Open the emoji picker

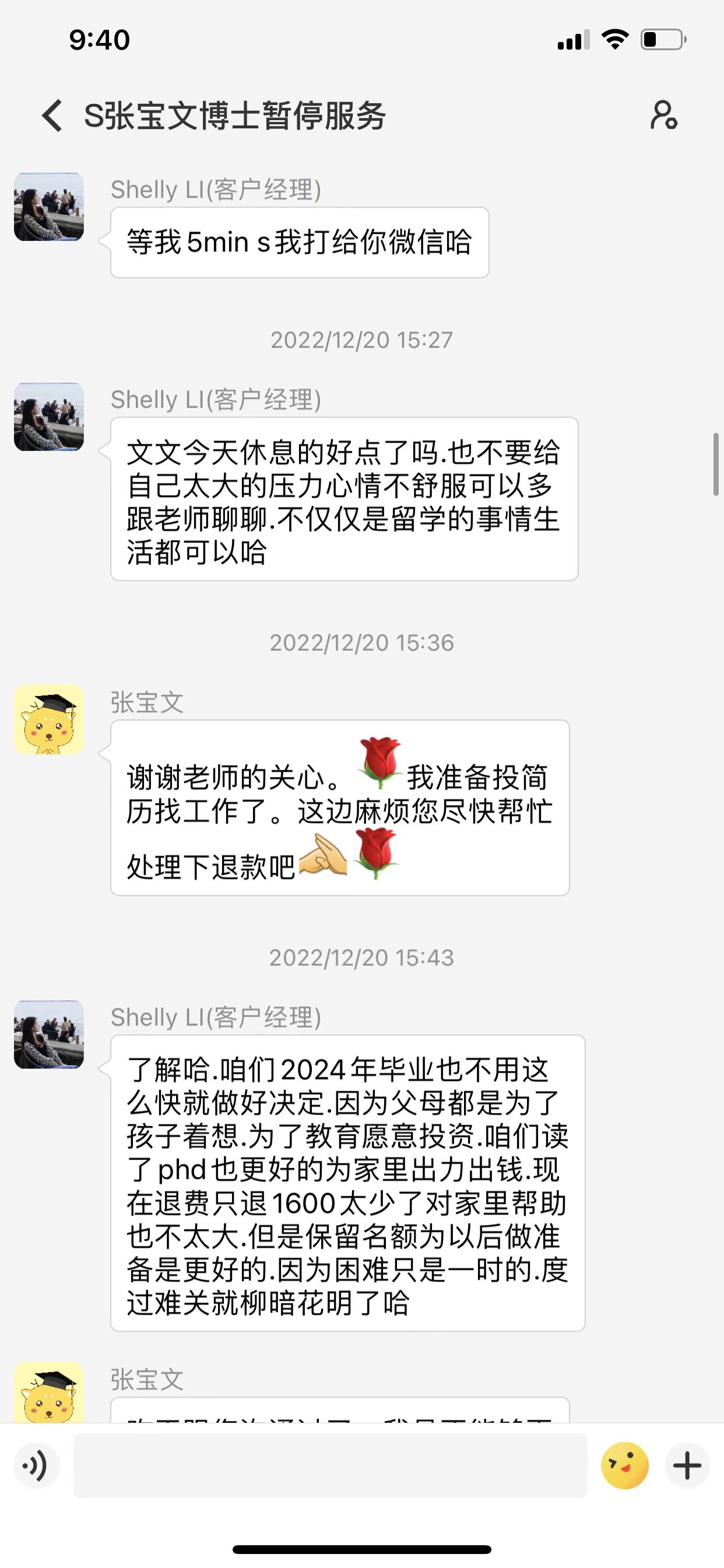(x=624, y=1466)
